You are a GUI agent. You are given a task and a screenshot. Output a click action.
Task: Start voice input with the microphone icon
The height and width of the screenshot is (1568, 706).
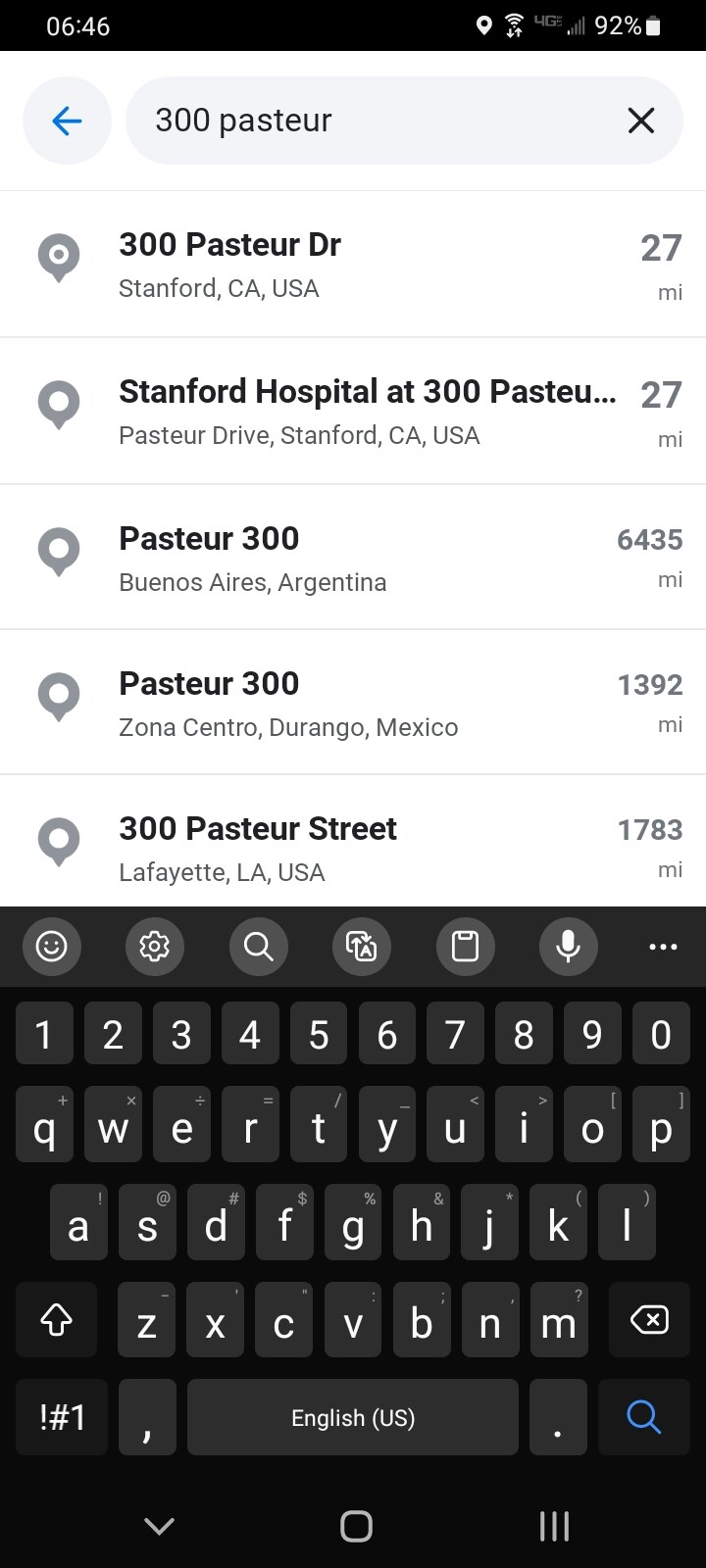coord(569,947)
